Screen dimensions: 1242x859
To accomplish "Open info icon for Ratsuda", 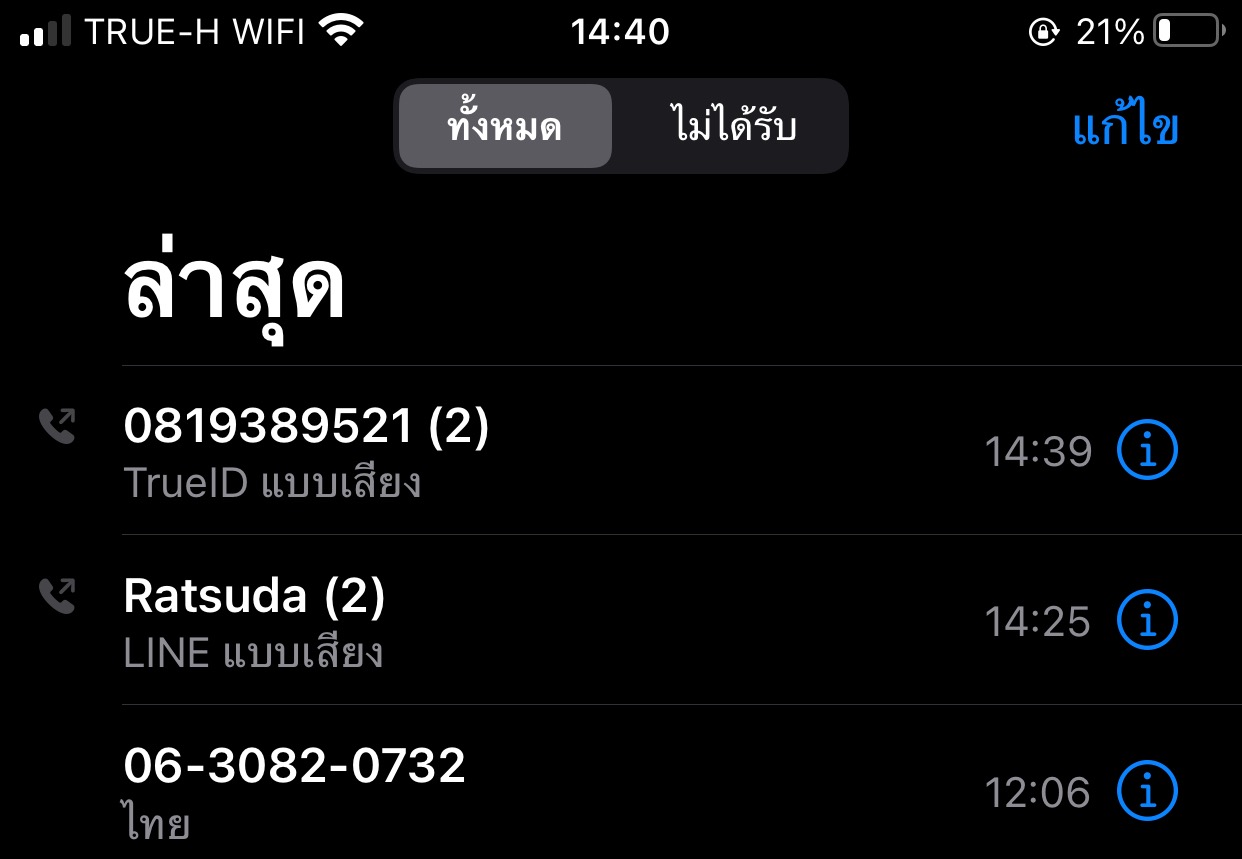I will pos(1147,621).
